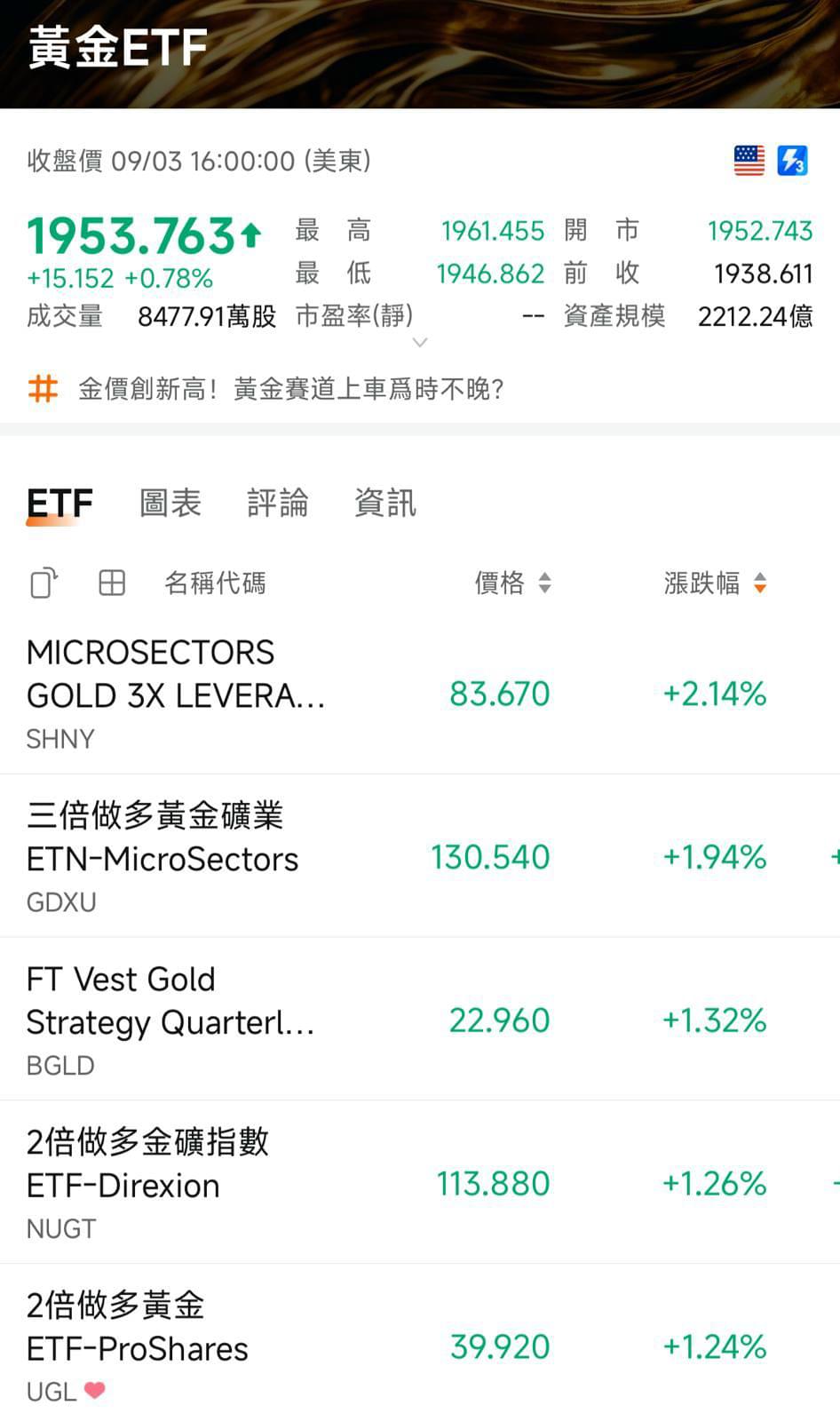840x1421 pixels.
Task: Open the grid layout view icon
Action: [111, 583]
